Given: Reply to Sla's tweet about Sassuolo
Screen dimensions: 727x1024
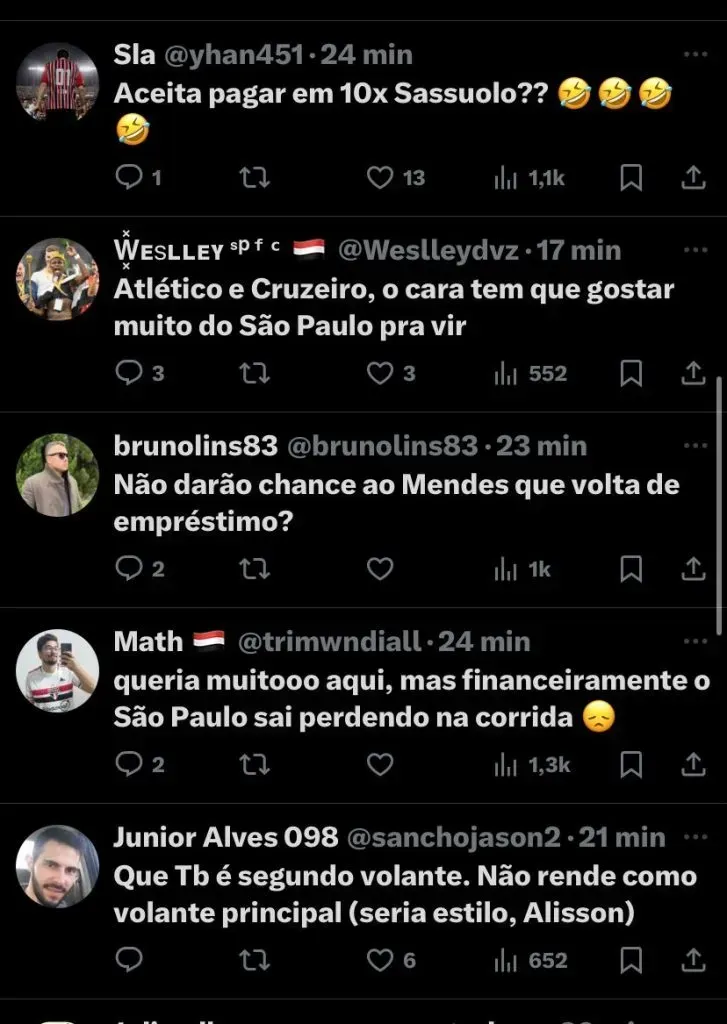Looking at the screenshot, I should pyautogui.click(x=130, y=178).
